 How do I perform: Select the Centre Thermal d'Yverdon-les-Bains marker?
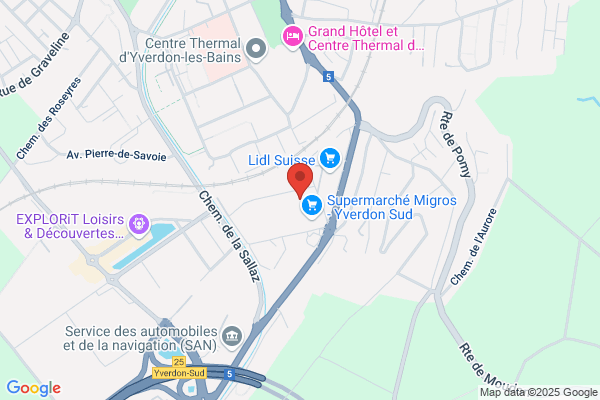pos(256,50)
